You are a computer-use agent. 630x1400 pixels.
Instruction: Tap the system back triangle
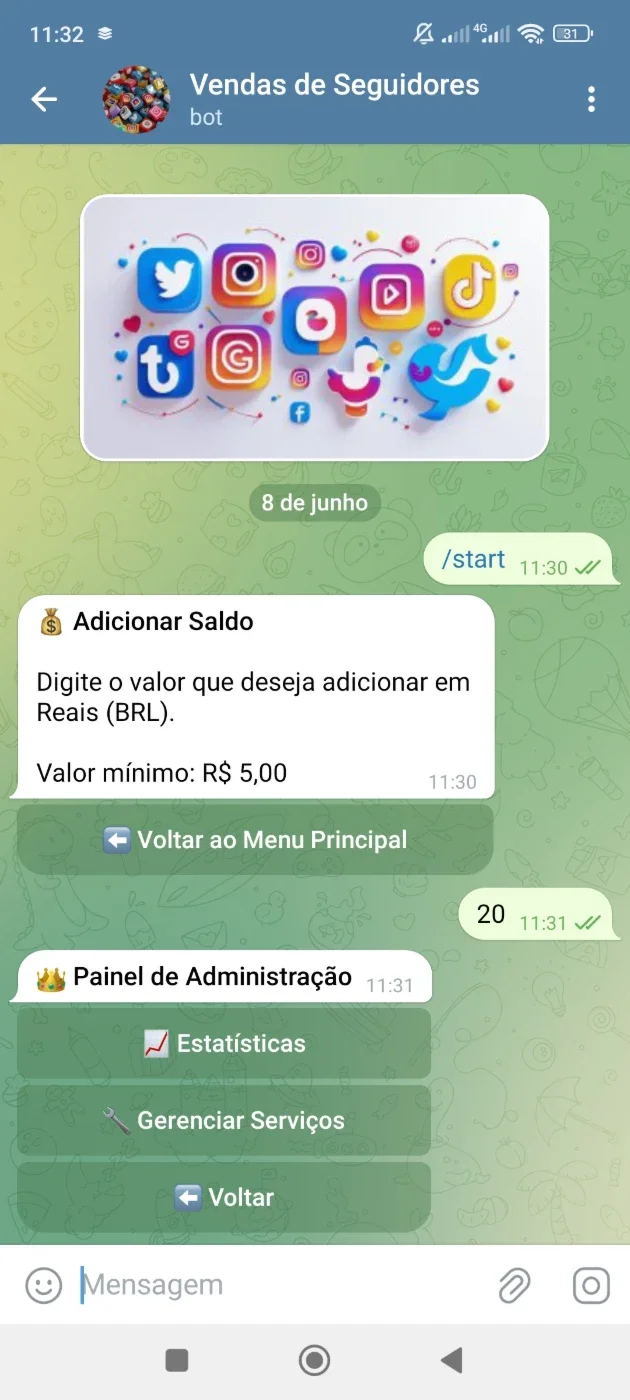click(452, 1360)
